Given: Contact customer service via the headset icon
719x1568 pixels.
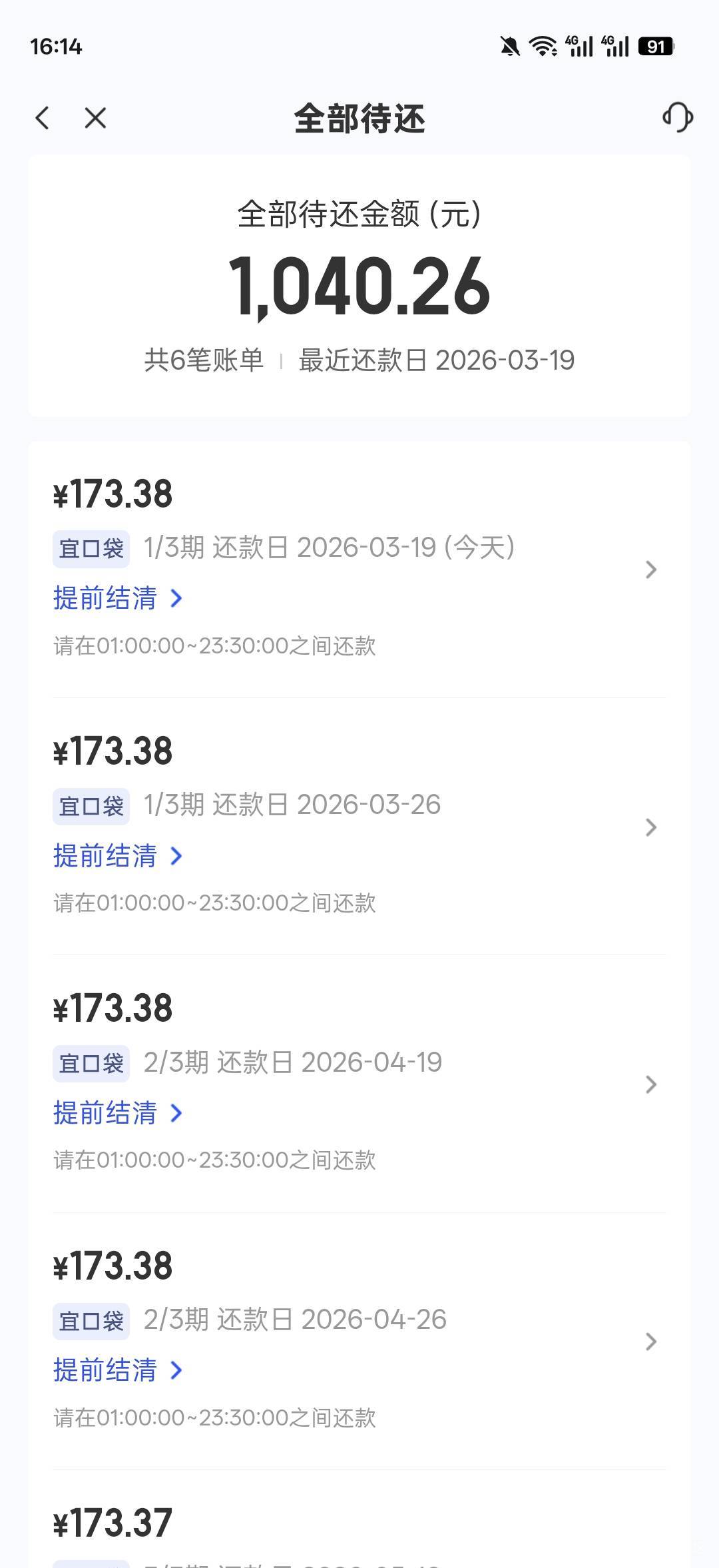Looking at the screenshot, I should pos(677,117).
